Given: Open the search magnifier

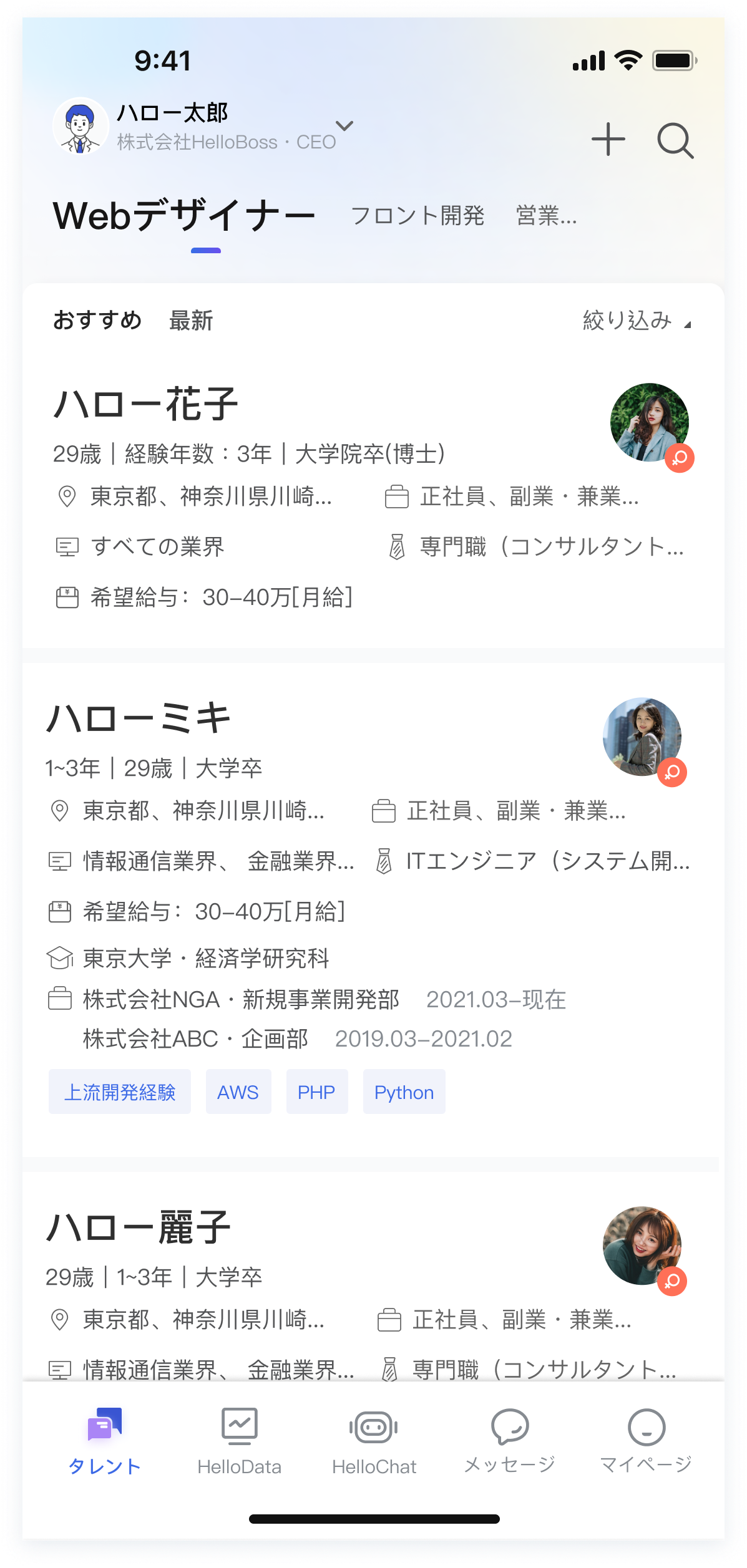Looking at the screenshot, I should pos(675,140).
